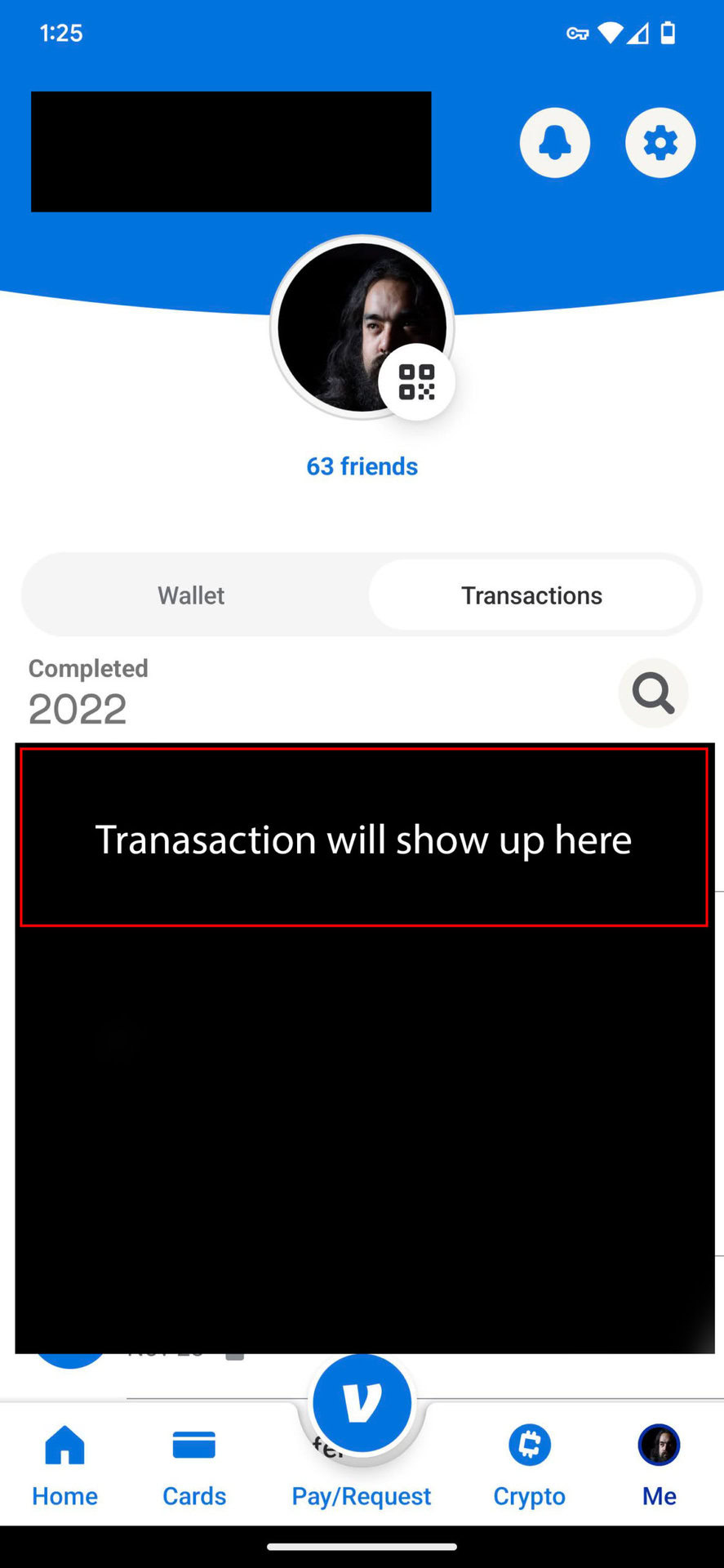
Task: View the 63 friends list
Action: click(x=362, y=466)
